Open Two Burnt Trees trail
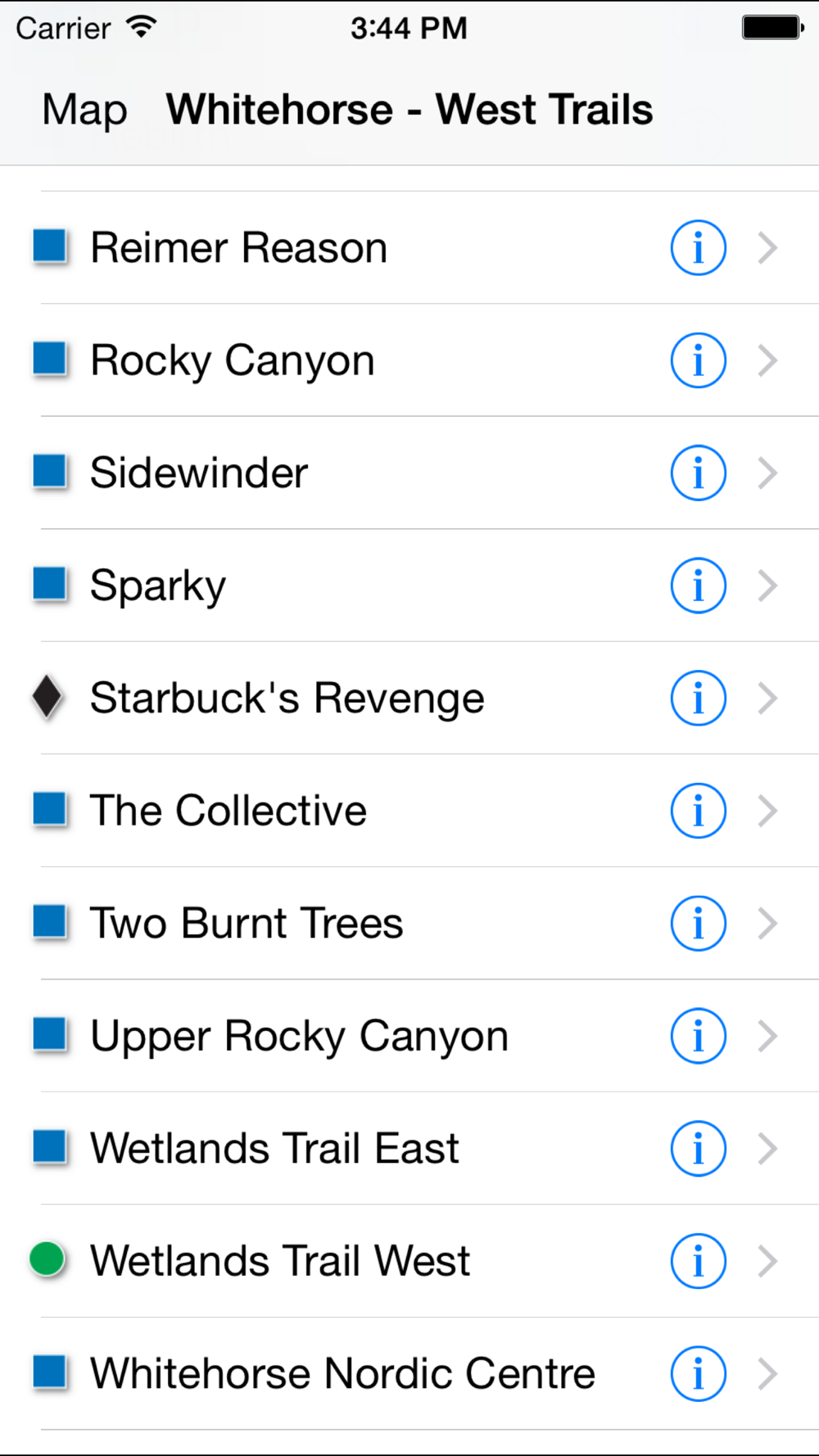 tap(409, 923)
